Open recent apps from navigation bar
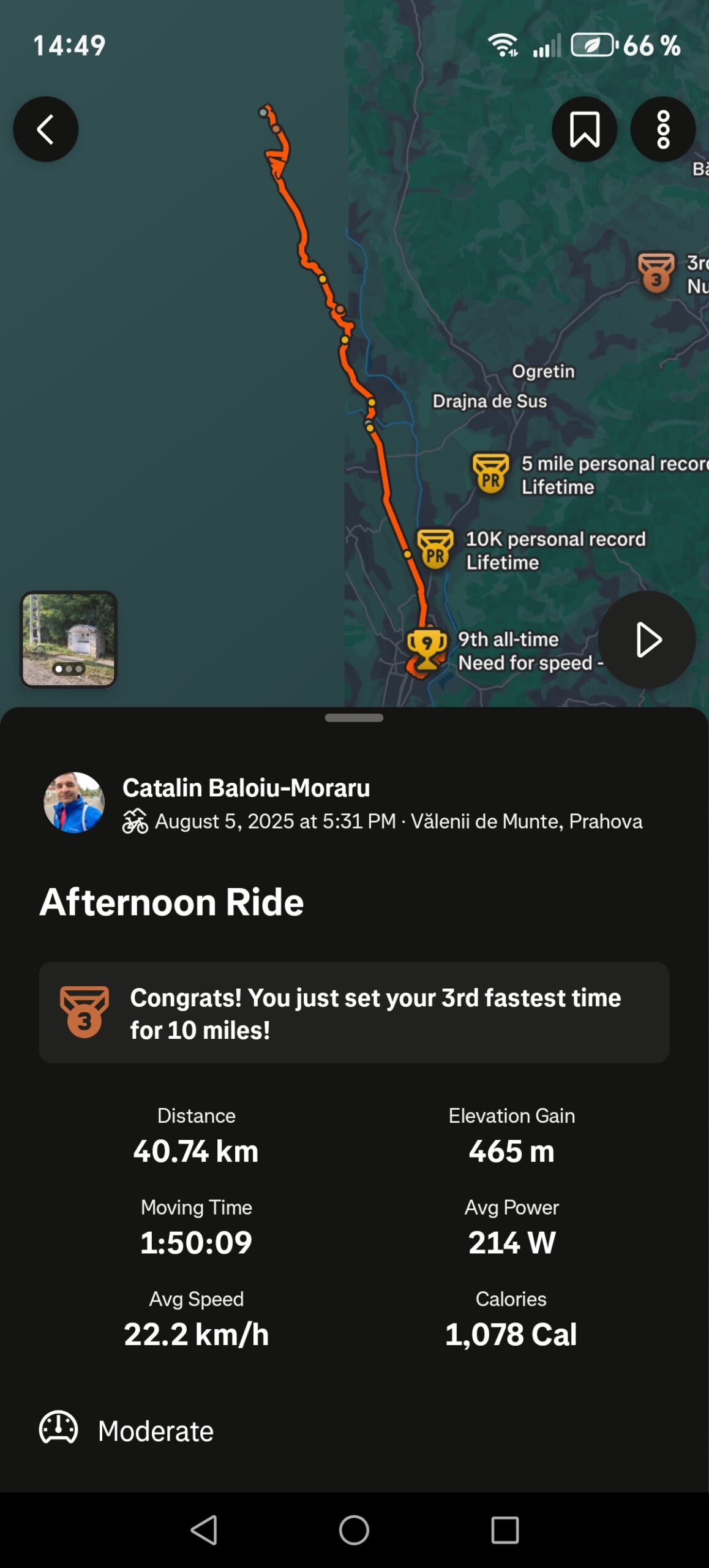 click(x=505, y=1530)
